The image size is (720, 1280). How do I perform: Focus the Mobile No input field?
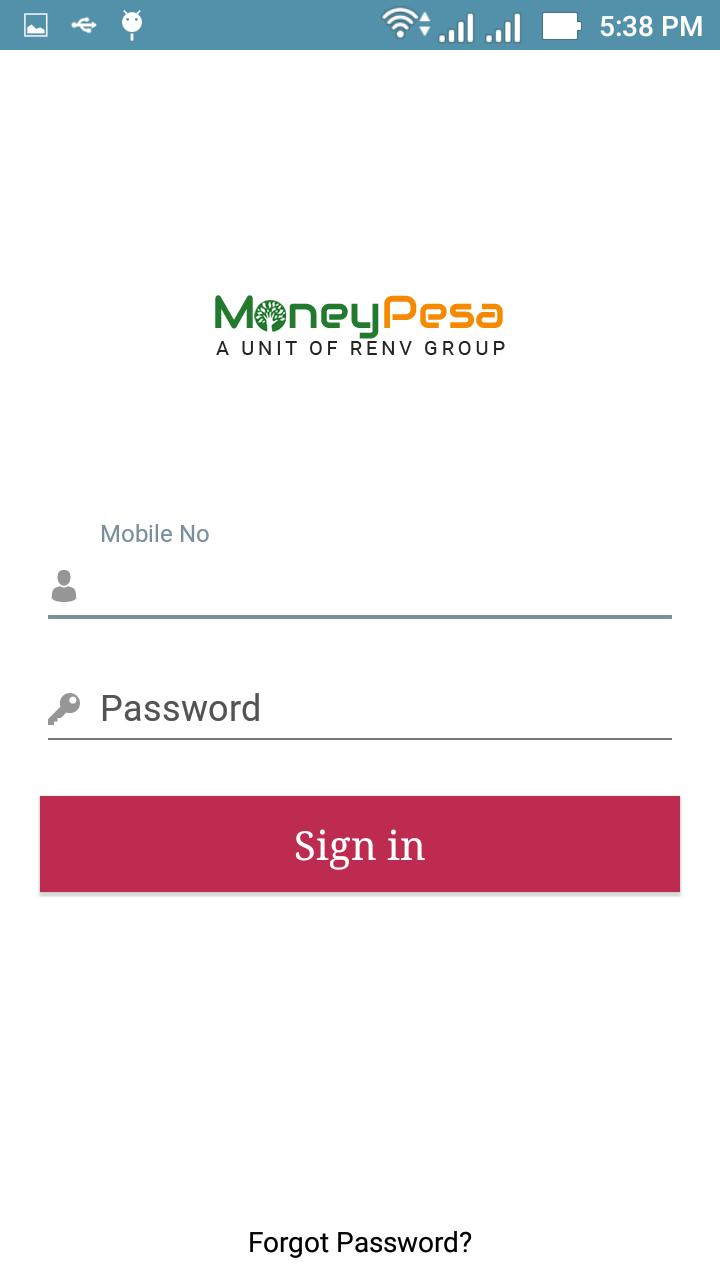click(x=384, y=586)
